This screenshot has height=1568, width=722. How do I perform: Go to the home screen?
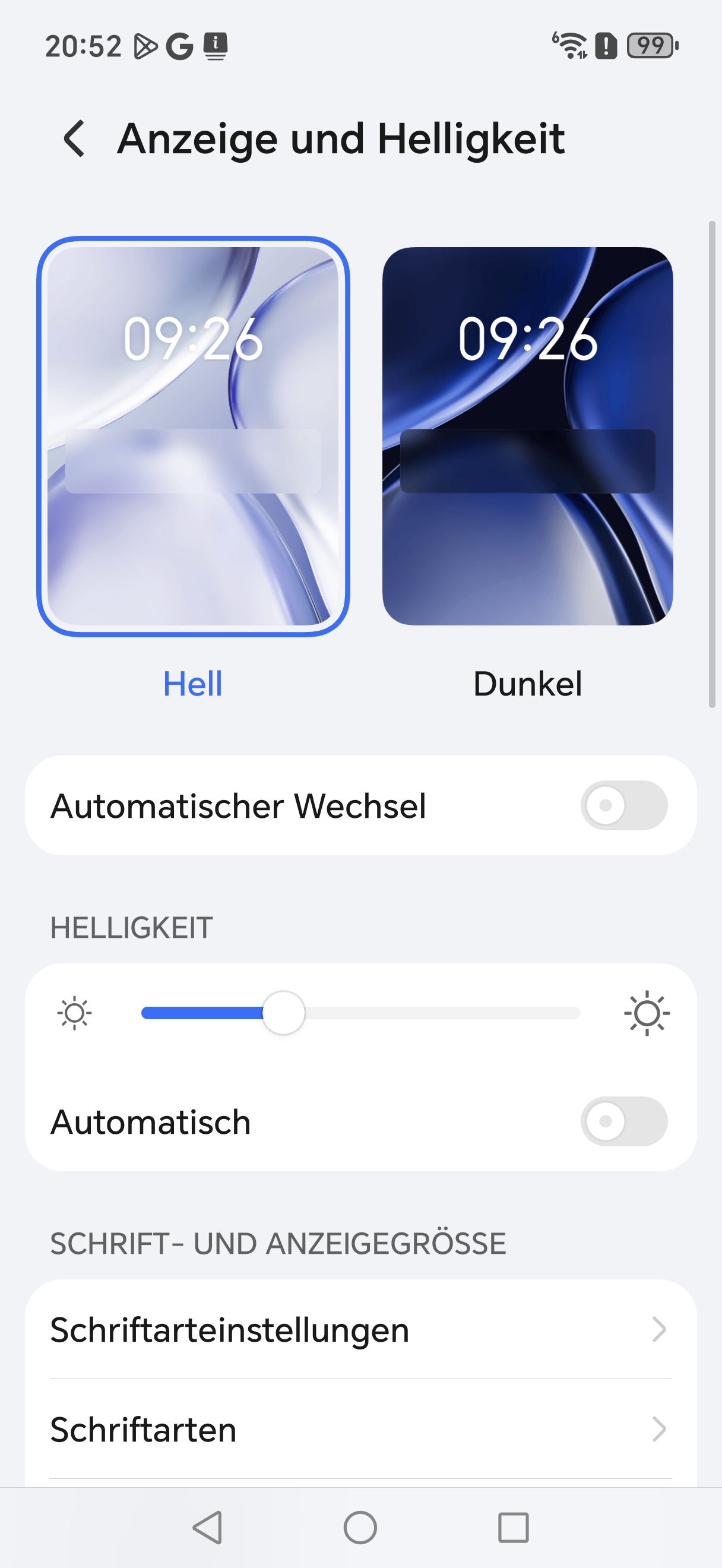[360, 1527]
